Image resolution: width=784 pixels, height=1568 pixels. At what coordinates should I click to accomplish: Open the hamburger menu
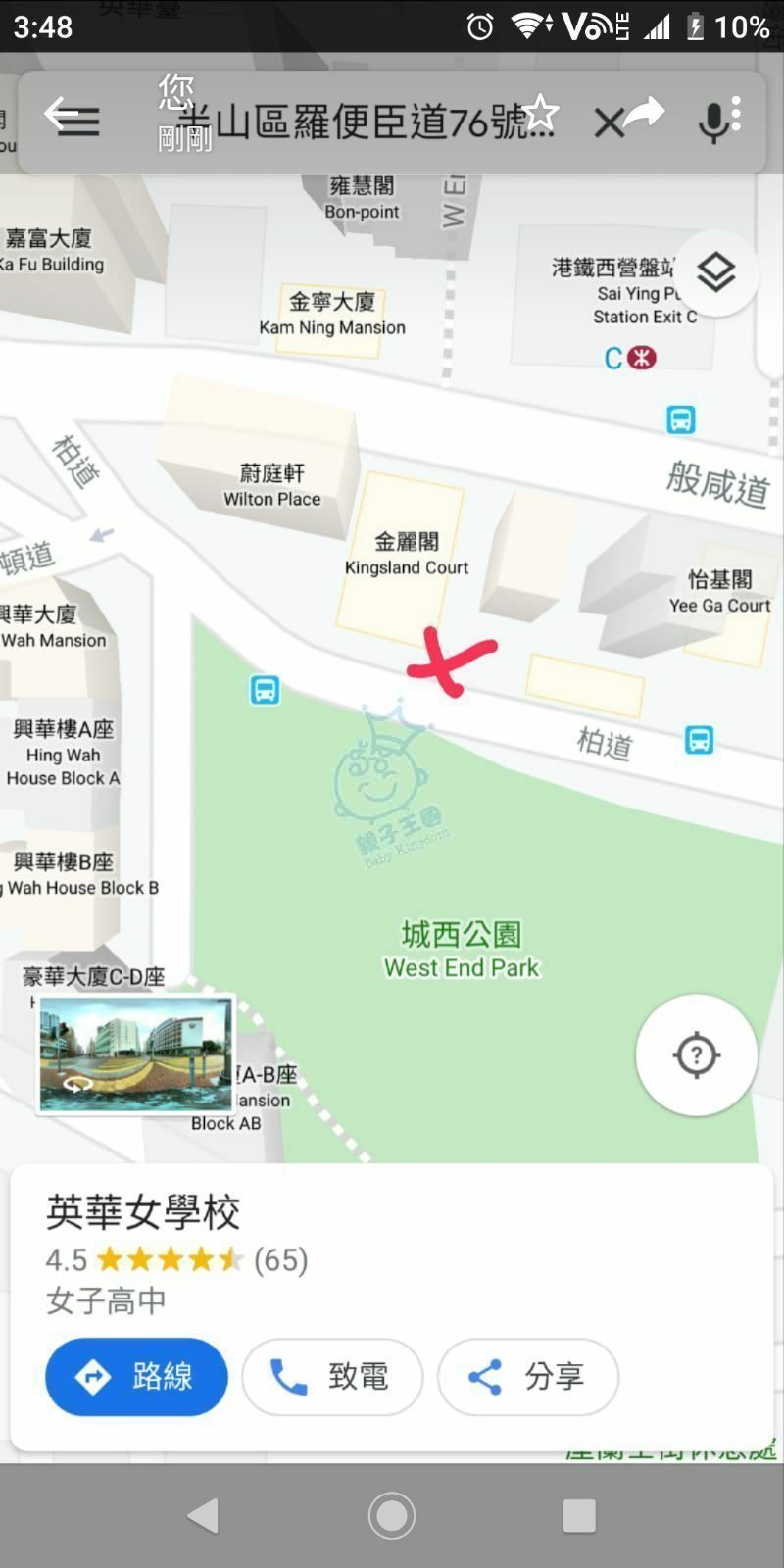pos(80,122)
